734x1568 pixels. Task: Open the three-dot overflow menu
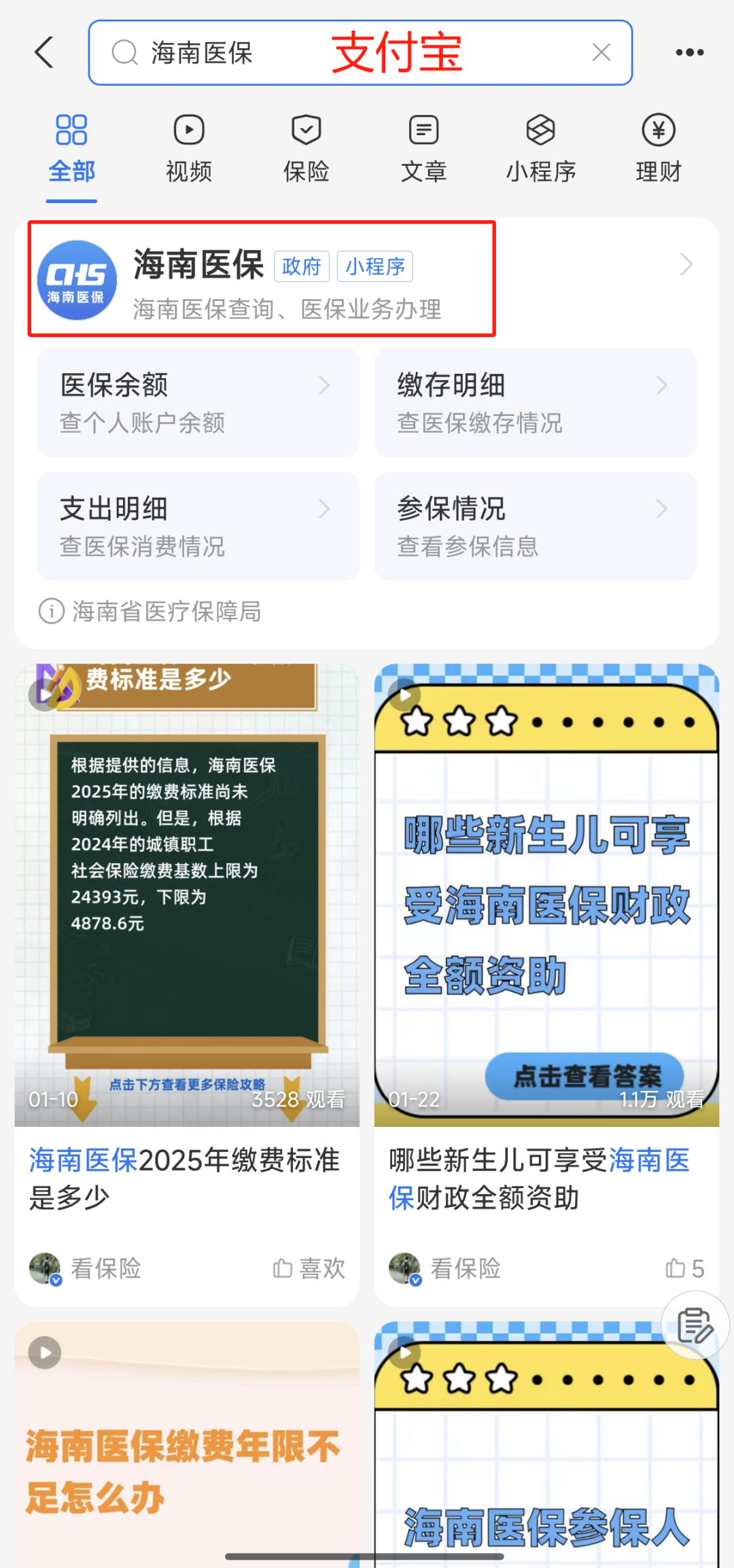click(690, 52)
